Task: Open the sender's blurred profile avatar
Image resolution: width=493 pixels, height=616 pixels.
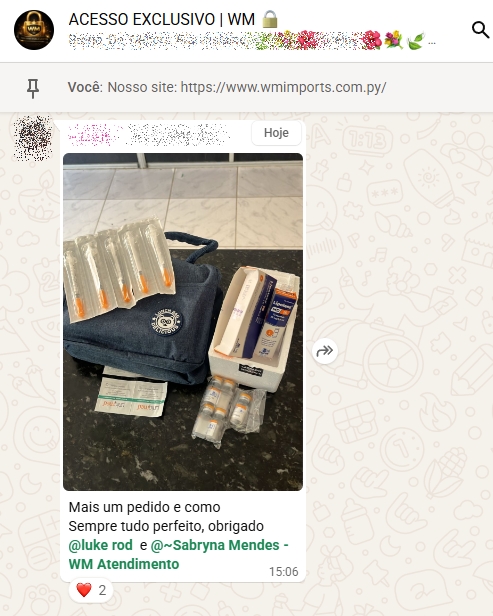Action: (33, 138)
